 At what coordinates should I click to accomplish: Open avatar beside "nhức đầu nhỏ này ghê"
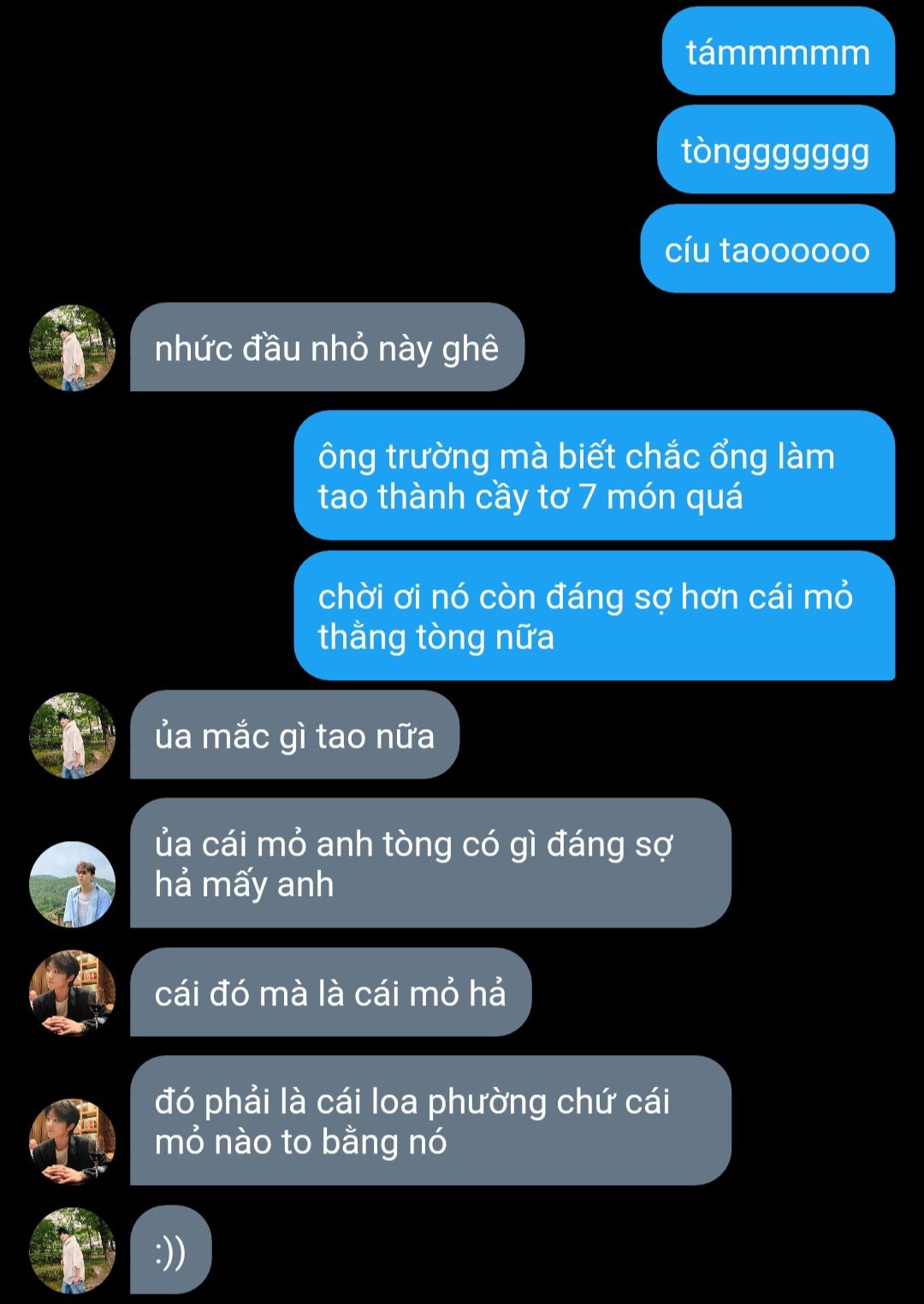(73, 348)
